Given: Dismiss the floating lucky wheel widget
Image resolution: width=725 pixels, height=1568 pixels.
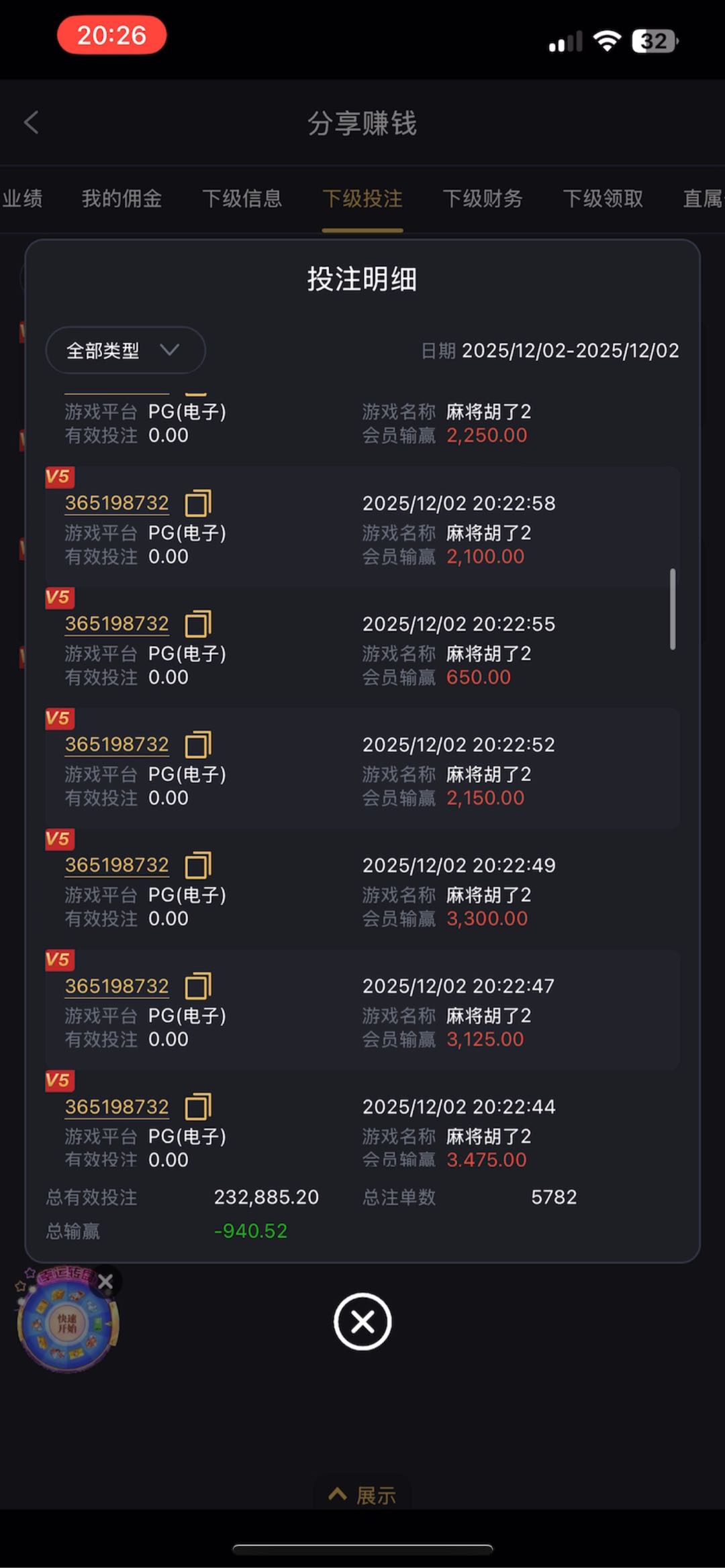Looking at the screenshot, I should coord(105,1282).
